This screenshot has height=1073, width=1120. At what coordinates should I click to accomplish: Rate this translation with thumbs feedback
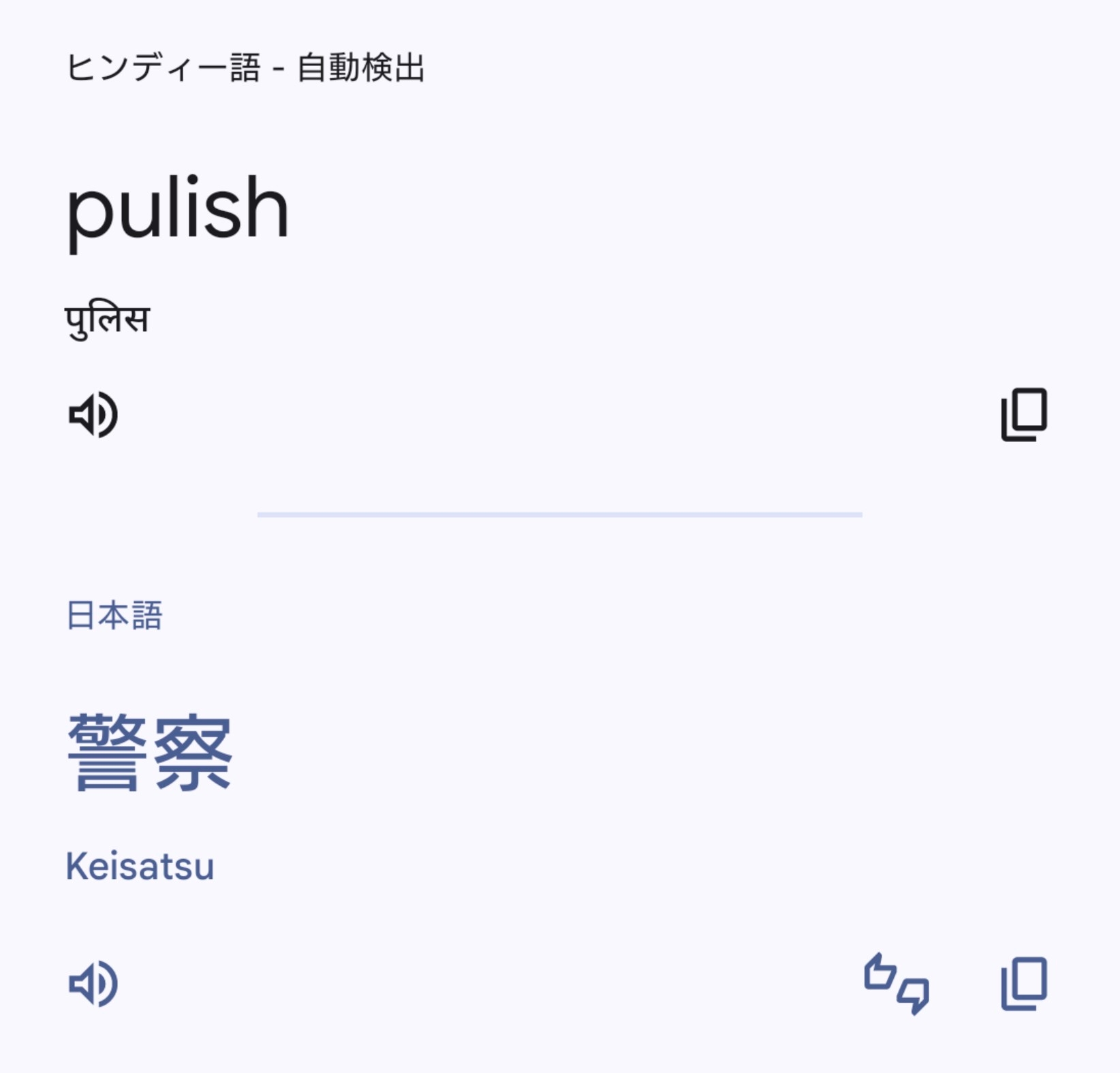pyautogui.click(x=896, y=984)
